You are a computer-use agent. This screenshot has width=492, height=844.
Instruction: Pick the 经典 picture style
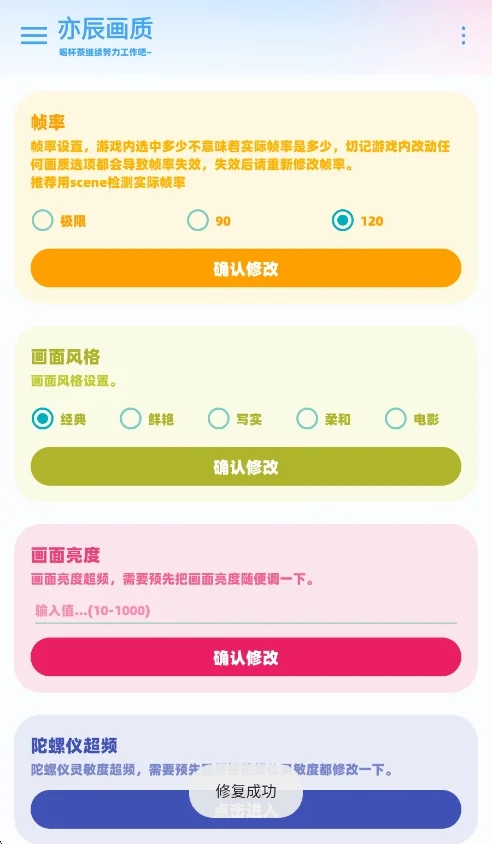click(59, 419)
